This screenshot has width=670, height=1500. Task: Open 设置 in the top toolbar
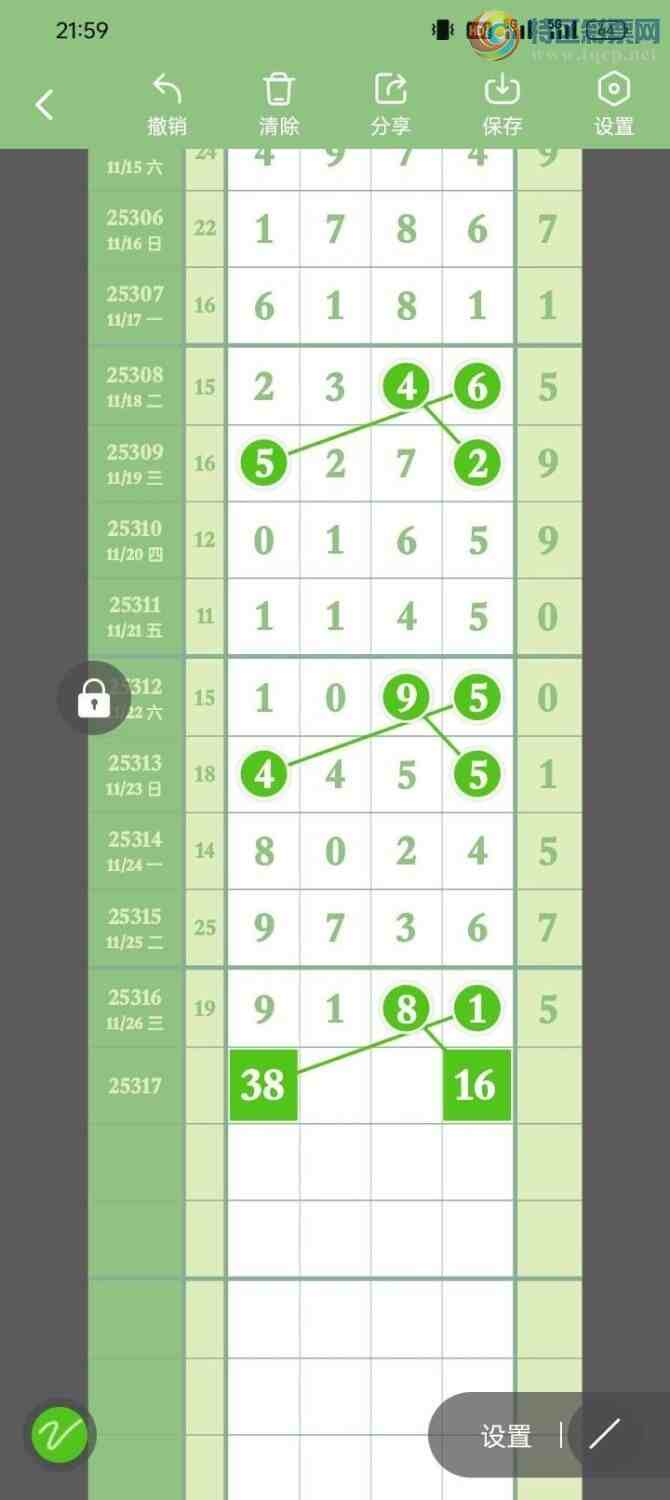(x=613, y=104)
